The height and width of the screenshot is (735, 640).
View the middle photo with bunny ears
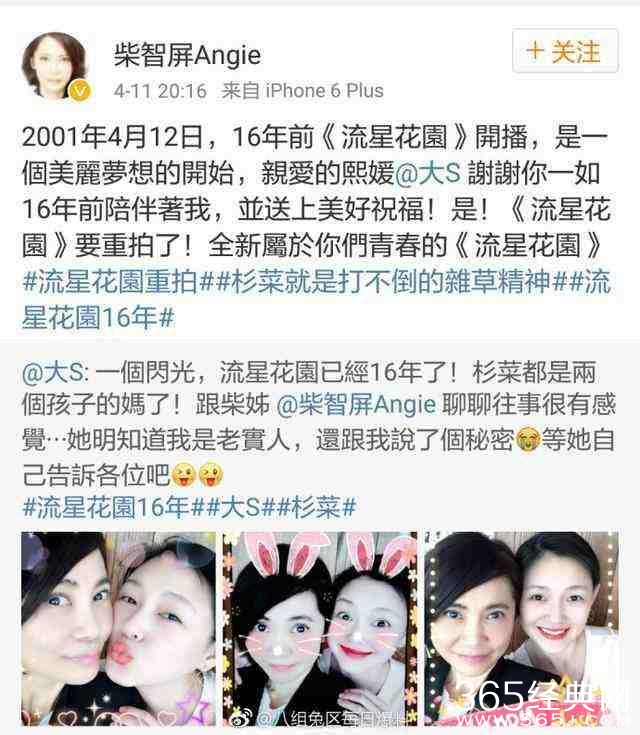pyautogui.click(x=319, y=628)
